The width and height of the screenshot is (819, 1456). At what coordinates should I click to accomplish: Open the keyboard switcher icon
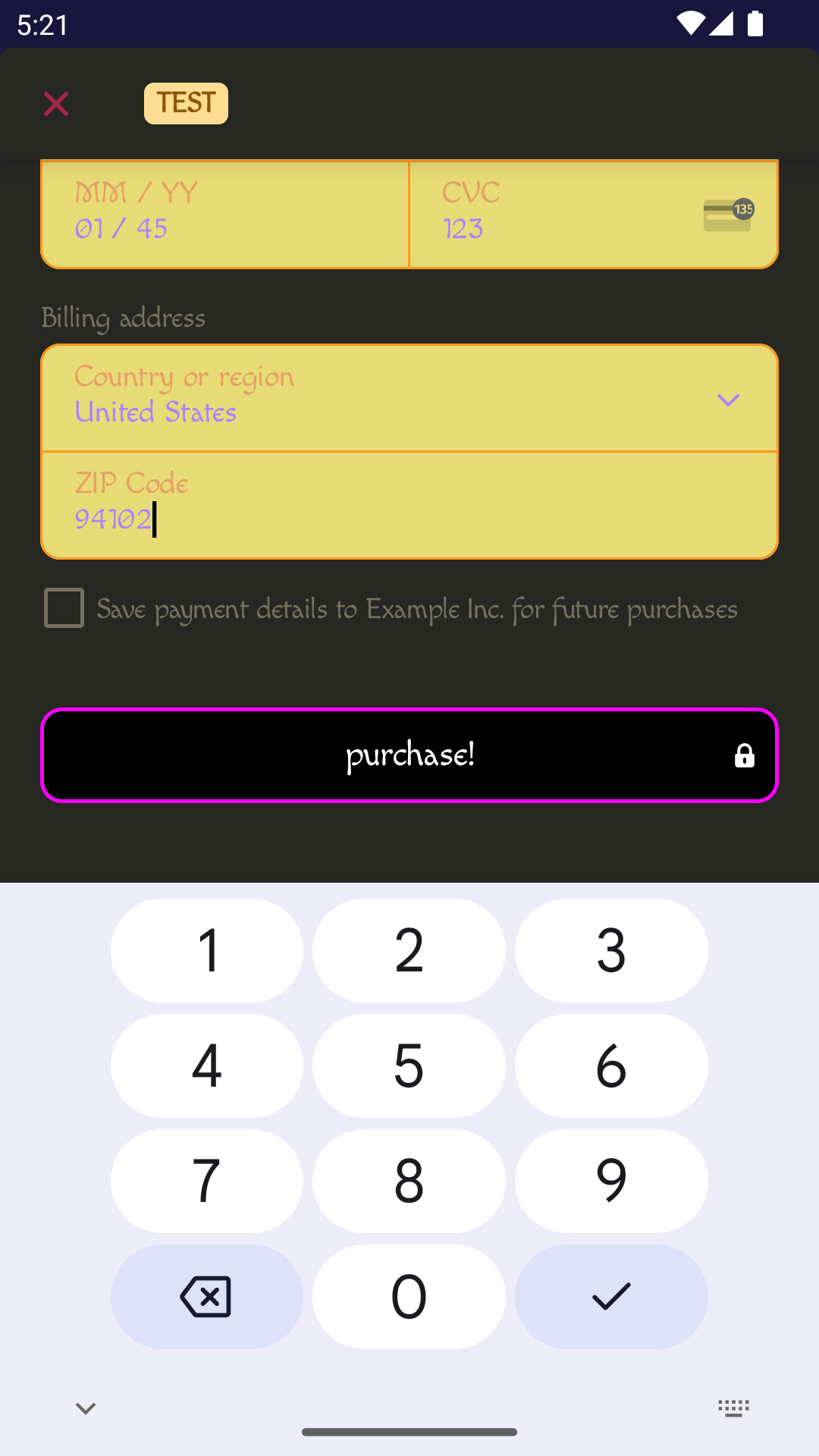[x=733, y=1408]
